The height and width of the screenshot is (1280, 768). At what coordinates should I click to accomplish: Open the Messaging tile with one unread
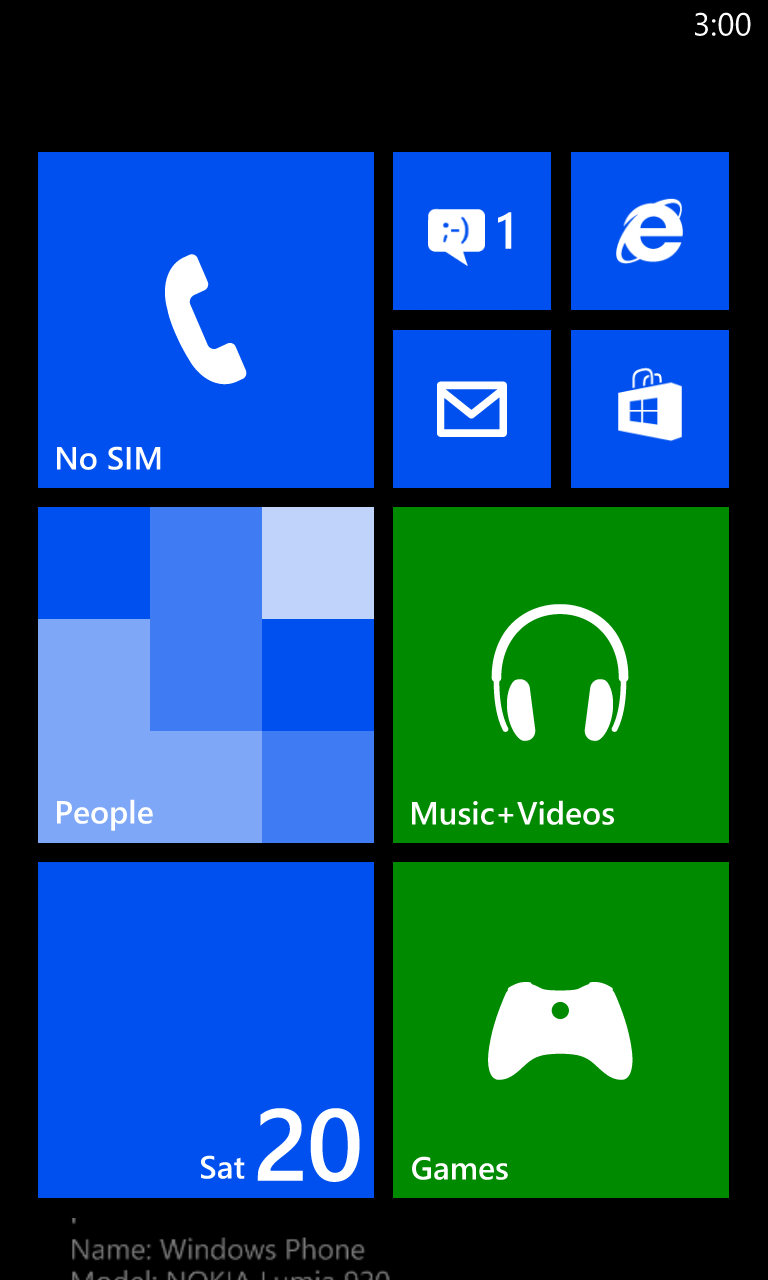tap(471, 231)
